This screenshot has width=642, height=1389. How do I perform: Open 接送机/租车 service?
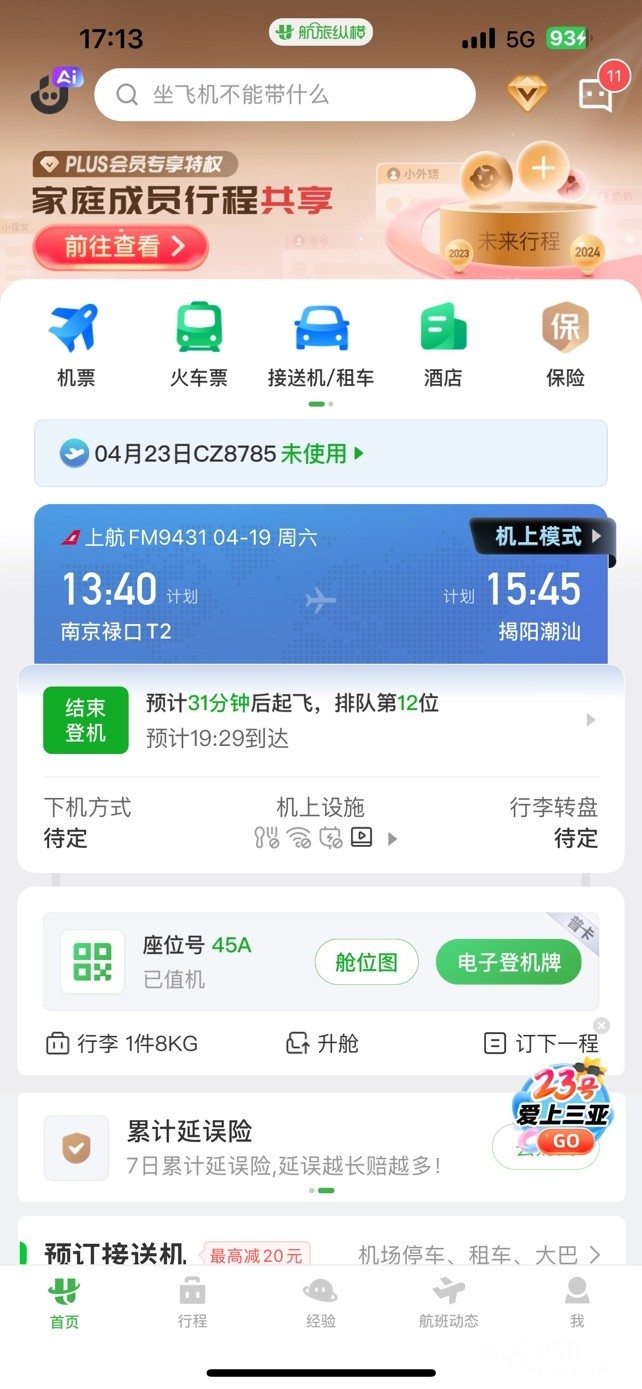click(320, 345)
